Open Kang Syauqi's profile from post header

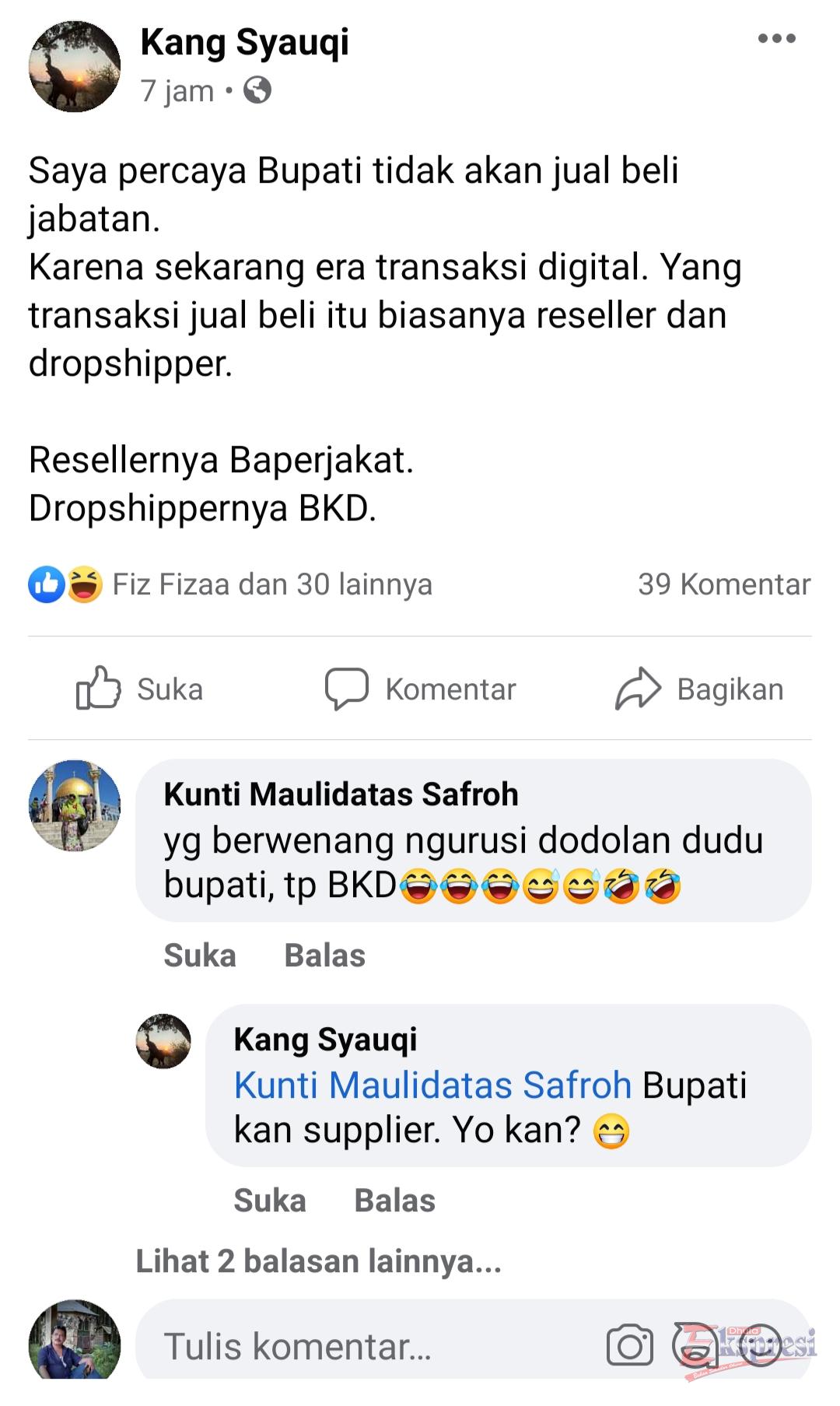pos(244,42)
